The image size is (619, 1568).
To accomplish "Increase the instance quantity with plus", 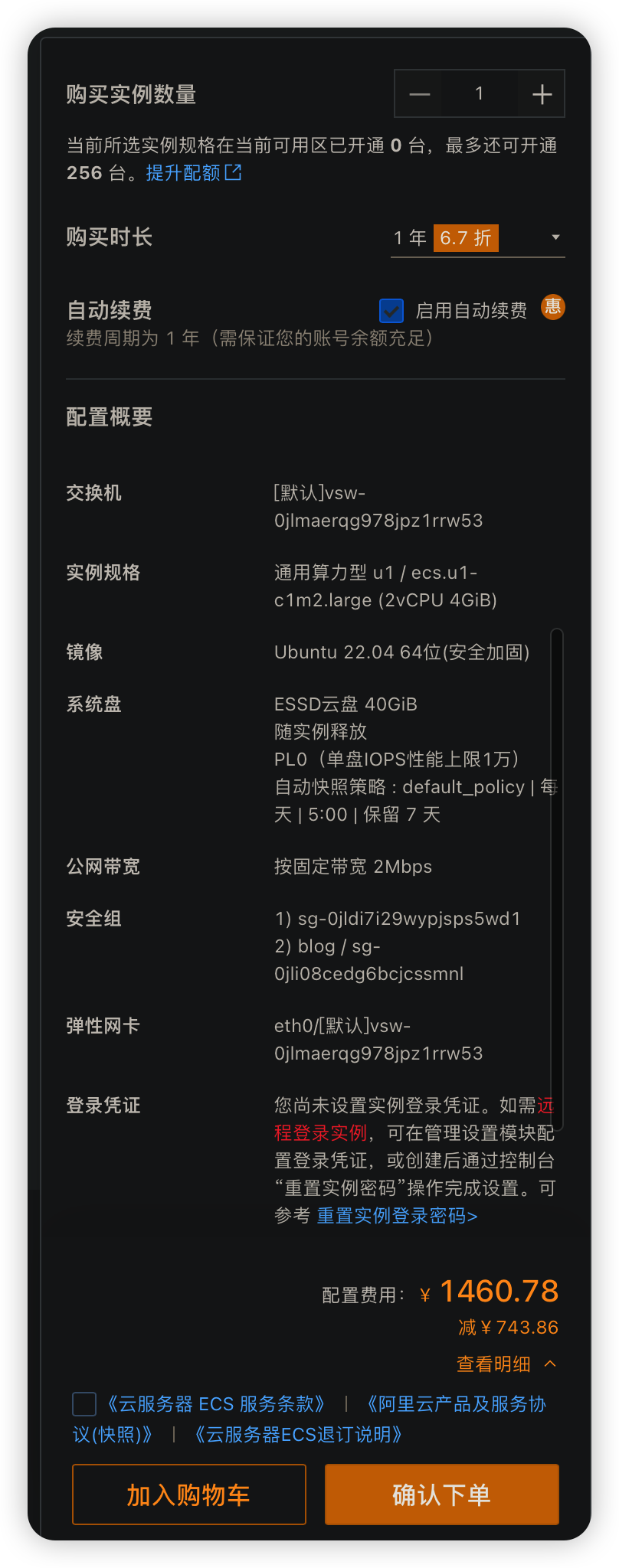I will click(x=542, y=94).
